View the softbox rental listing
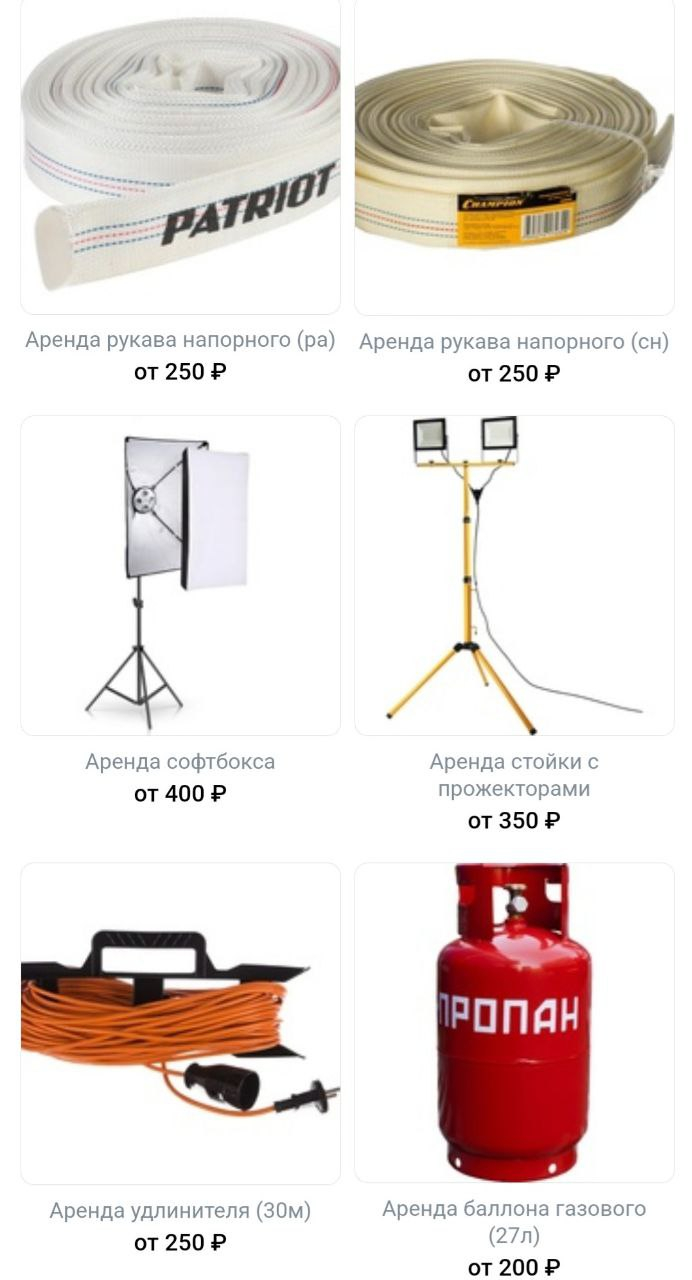The height and width of the screenshot is (1280, 692). click(x=180, y=575)
